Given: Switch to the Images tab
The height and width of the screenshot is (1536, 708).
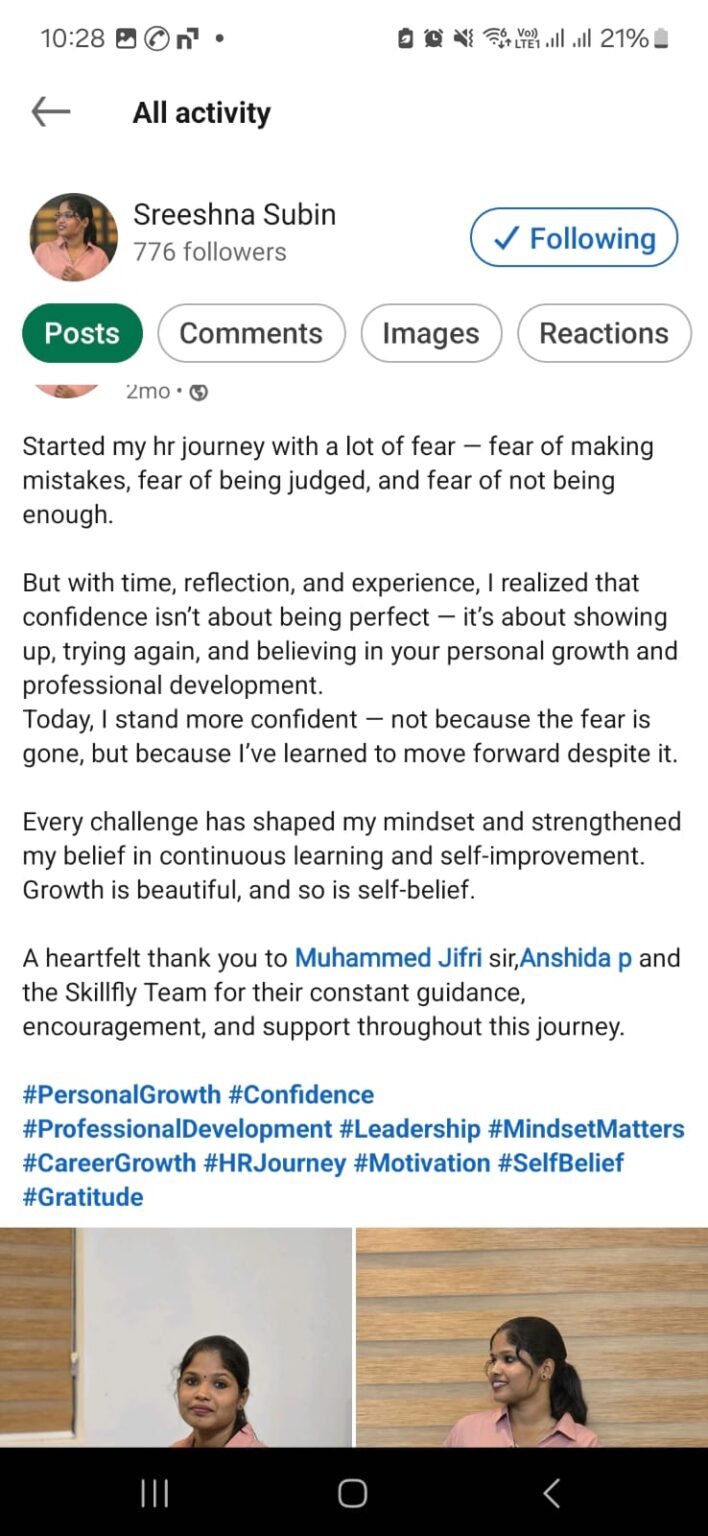Looking at the screenshot, I should coord(431,333).
